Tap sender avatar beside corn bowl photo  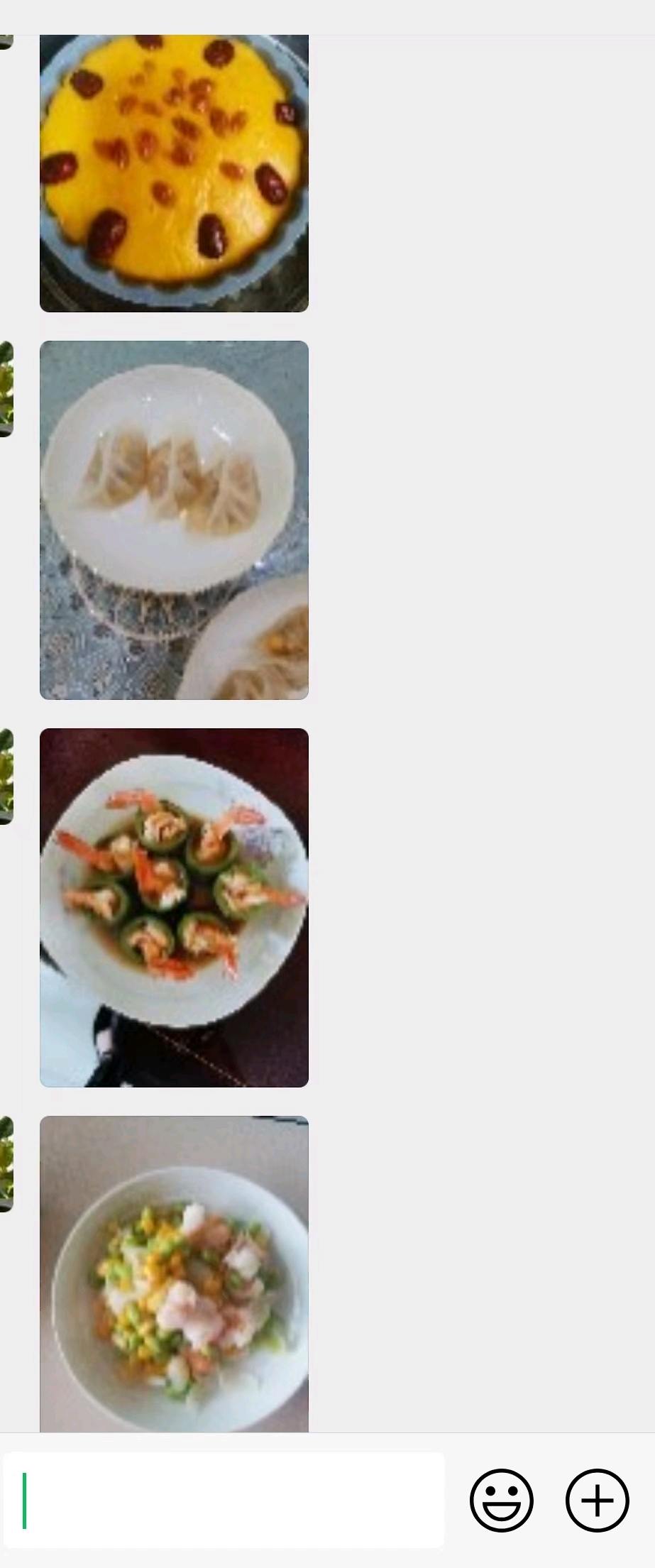(6, 1164)
